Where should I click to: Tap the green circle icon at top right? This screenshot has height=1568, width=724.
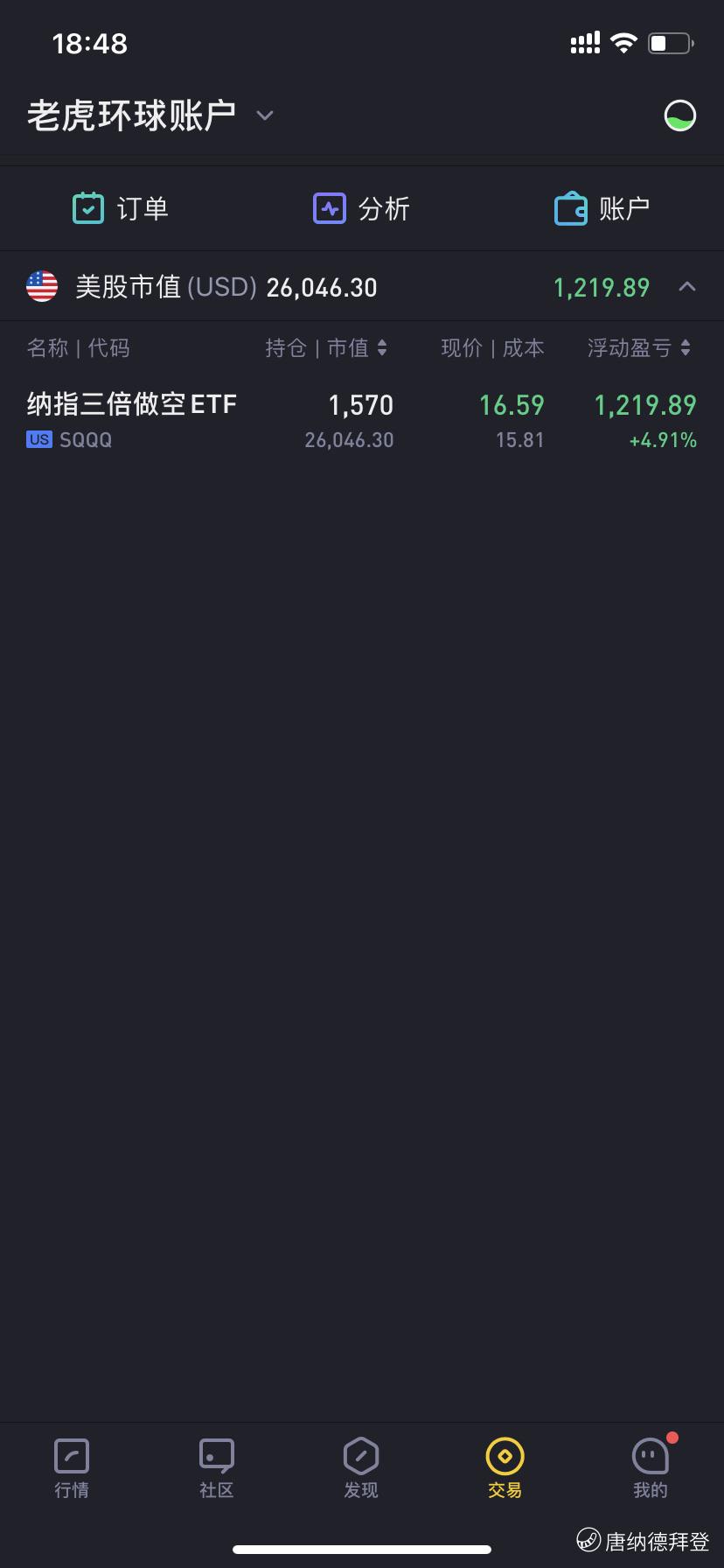pos(680,115)
